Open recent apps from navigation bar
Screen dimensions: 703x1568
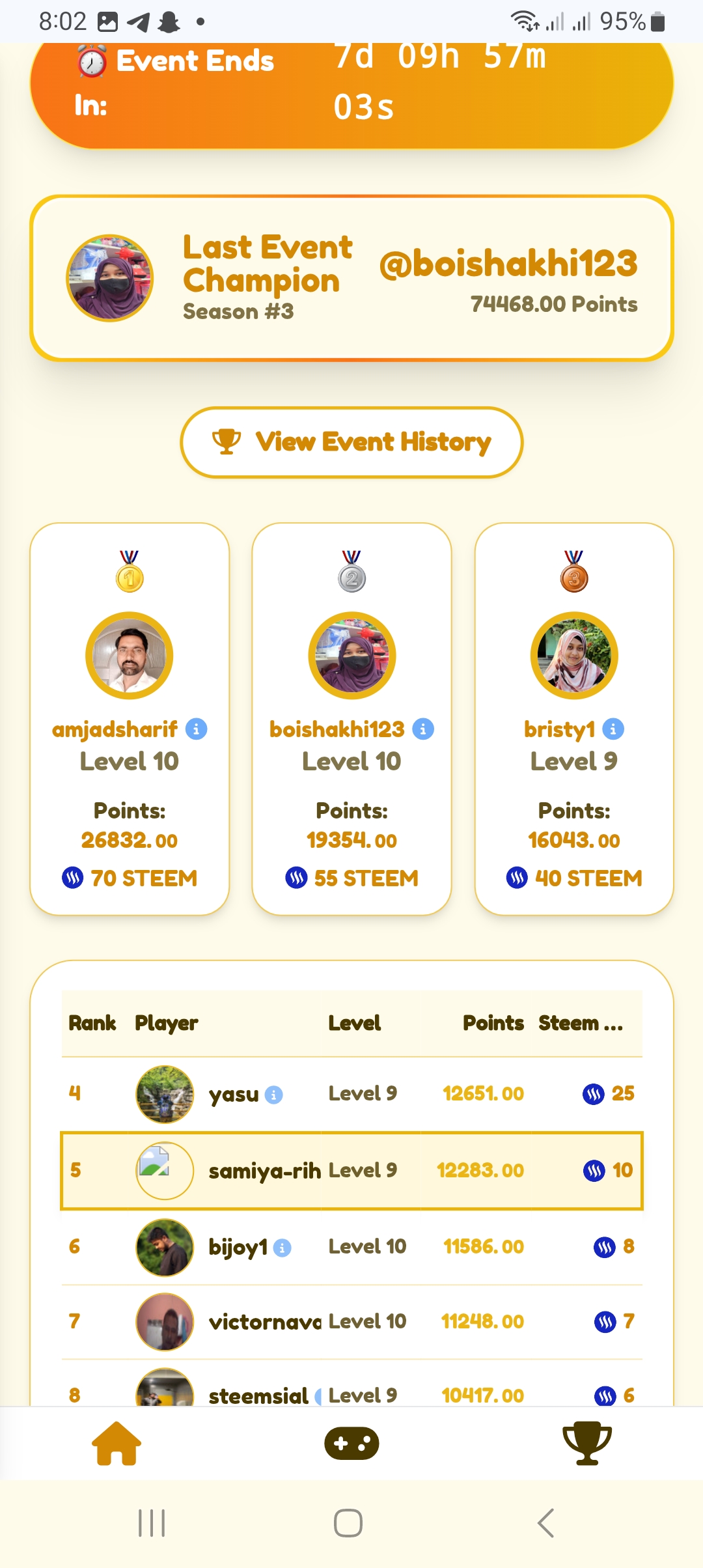[x=152, y=1523]
